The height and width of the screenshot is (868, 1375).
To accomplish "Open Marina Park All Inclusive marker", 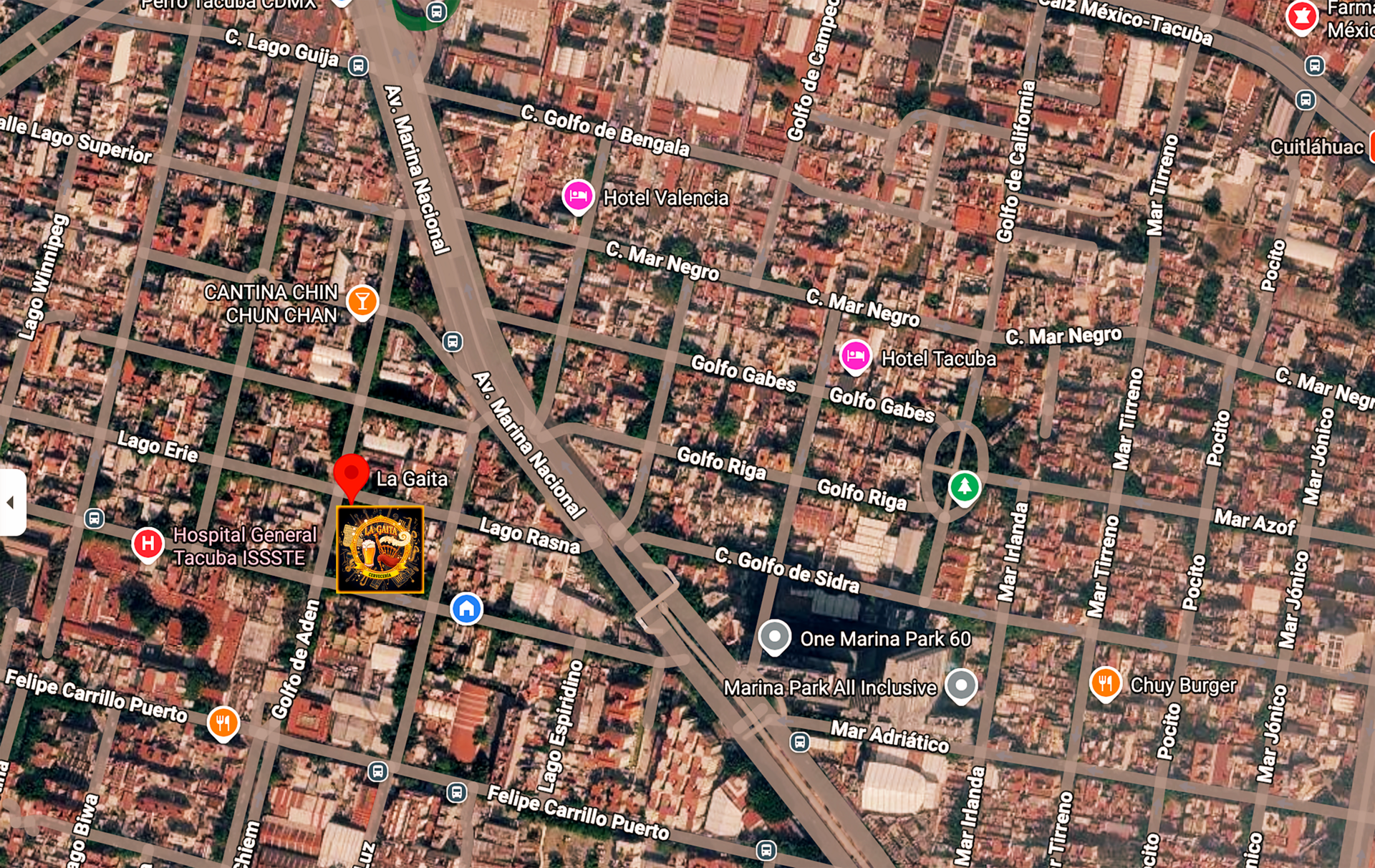I will [960, 685].
